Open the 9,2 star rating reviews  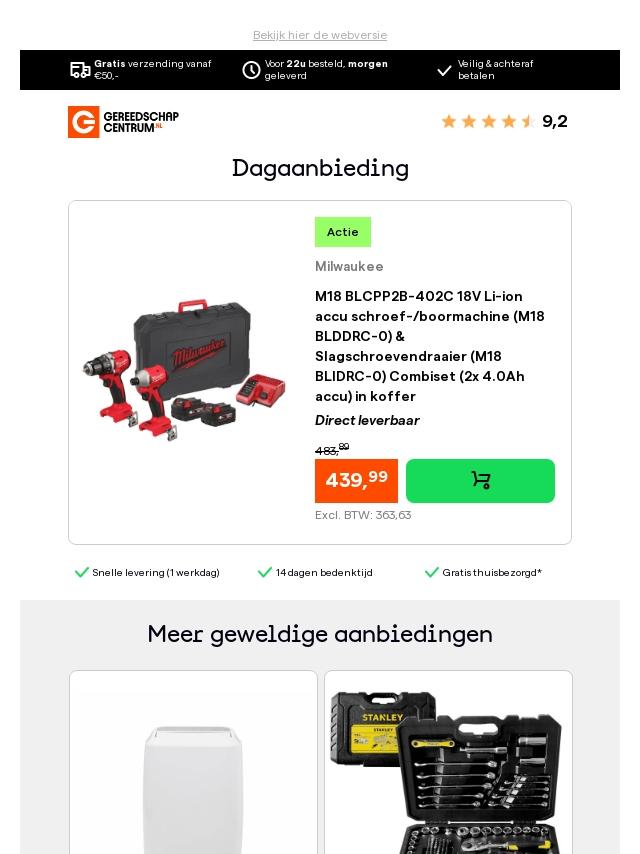[x=504, y=122]
